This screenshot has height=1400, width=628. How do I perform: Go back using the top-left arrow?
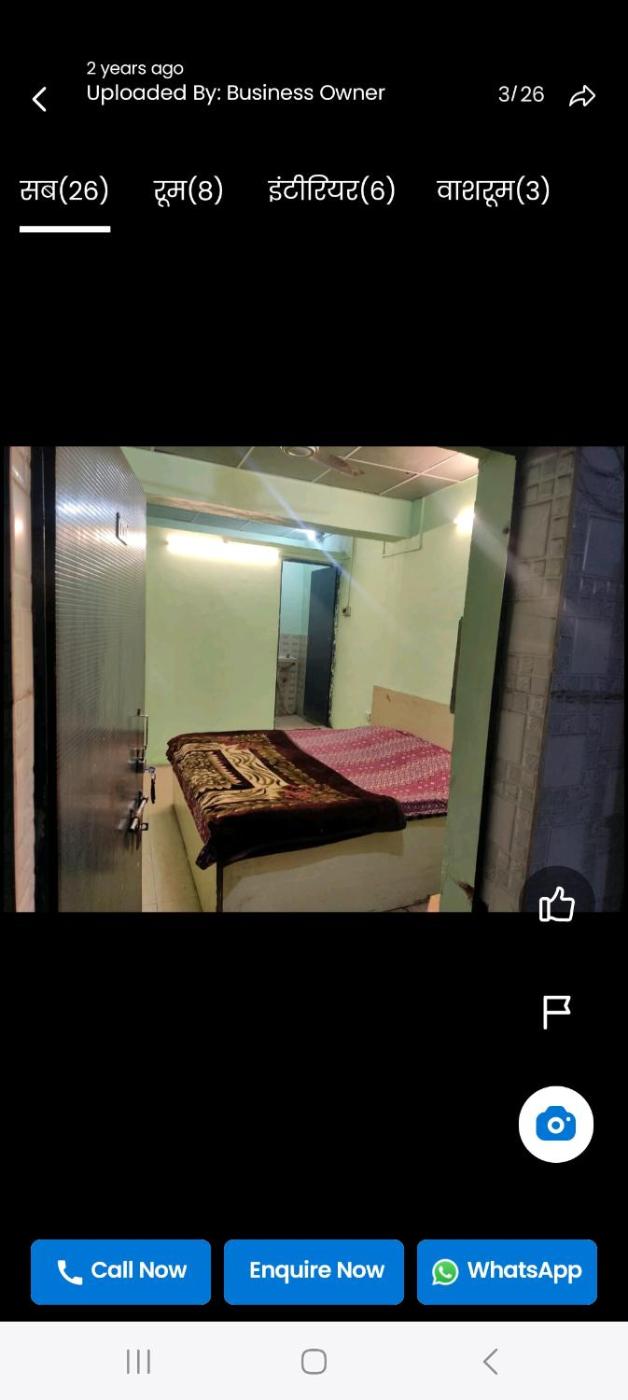click(40, 98)
